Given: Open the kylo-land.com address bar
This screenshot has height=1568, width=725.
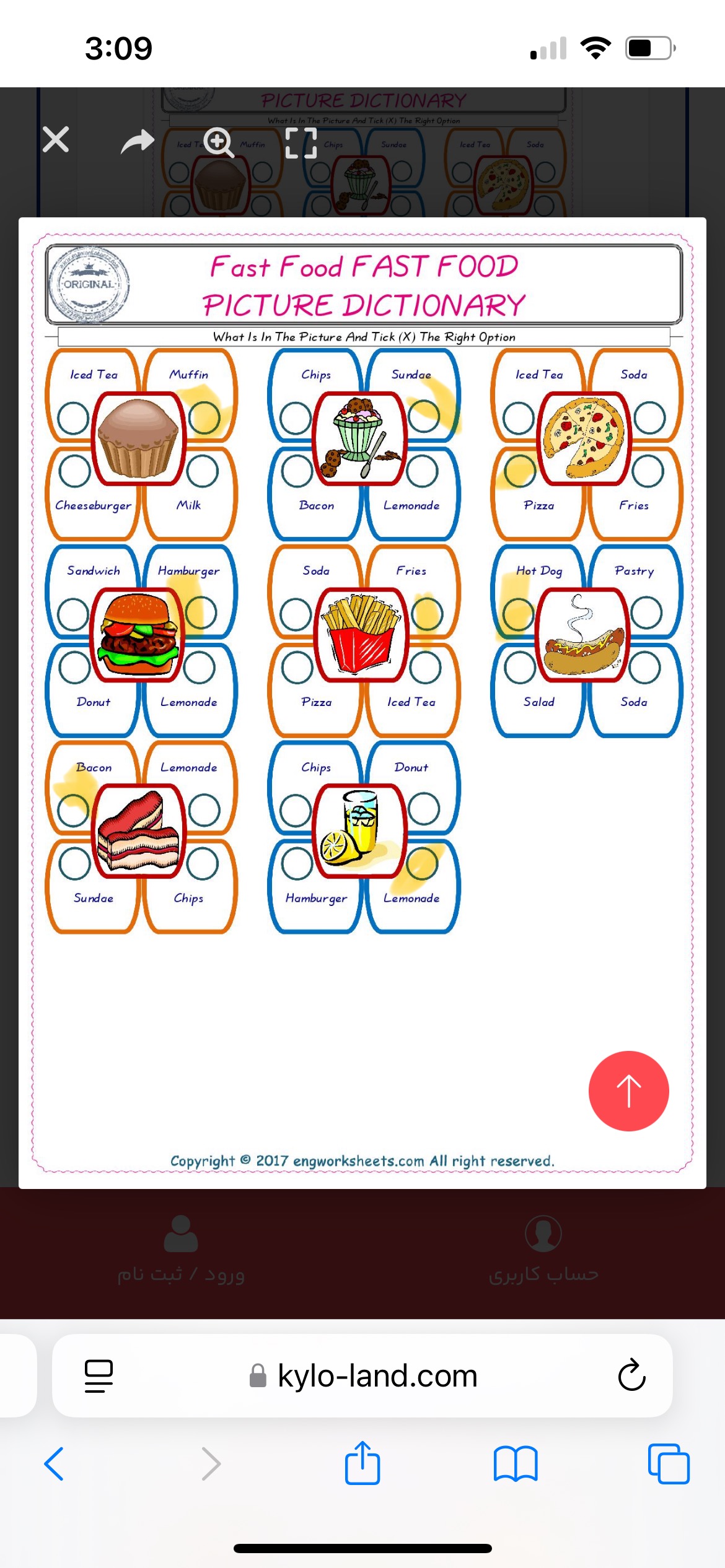Looking at the screenshot, I should coord(362,1375).
